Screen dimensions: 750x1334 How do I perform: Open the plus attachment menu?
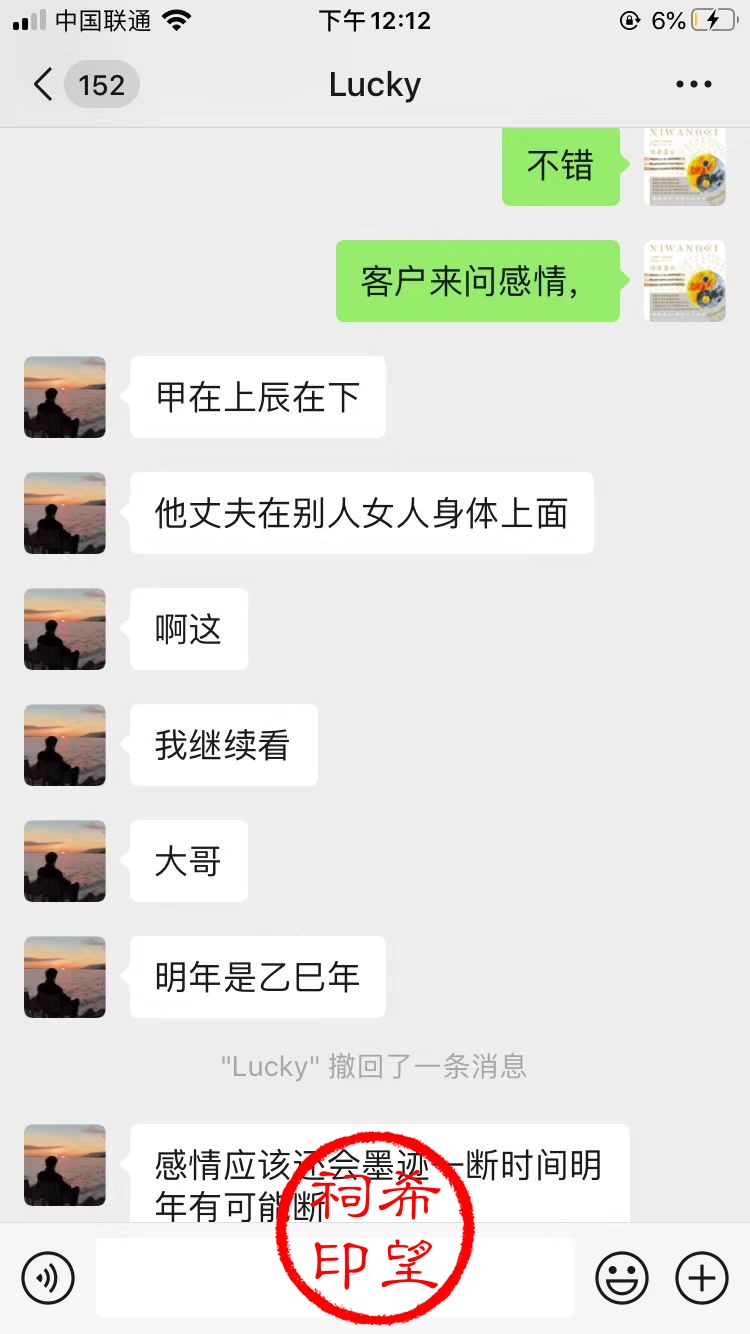(702, 1277)
